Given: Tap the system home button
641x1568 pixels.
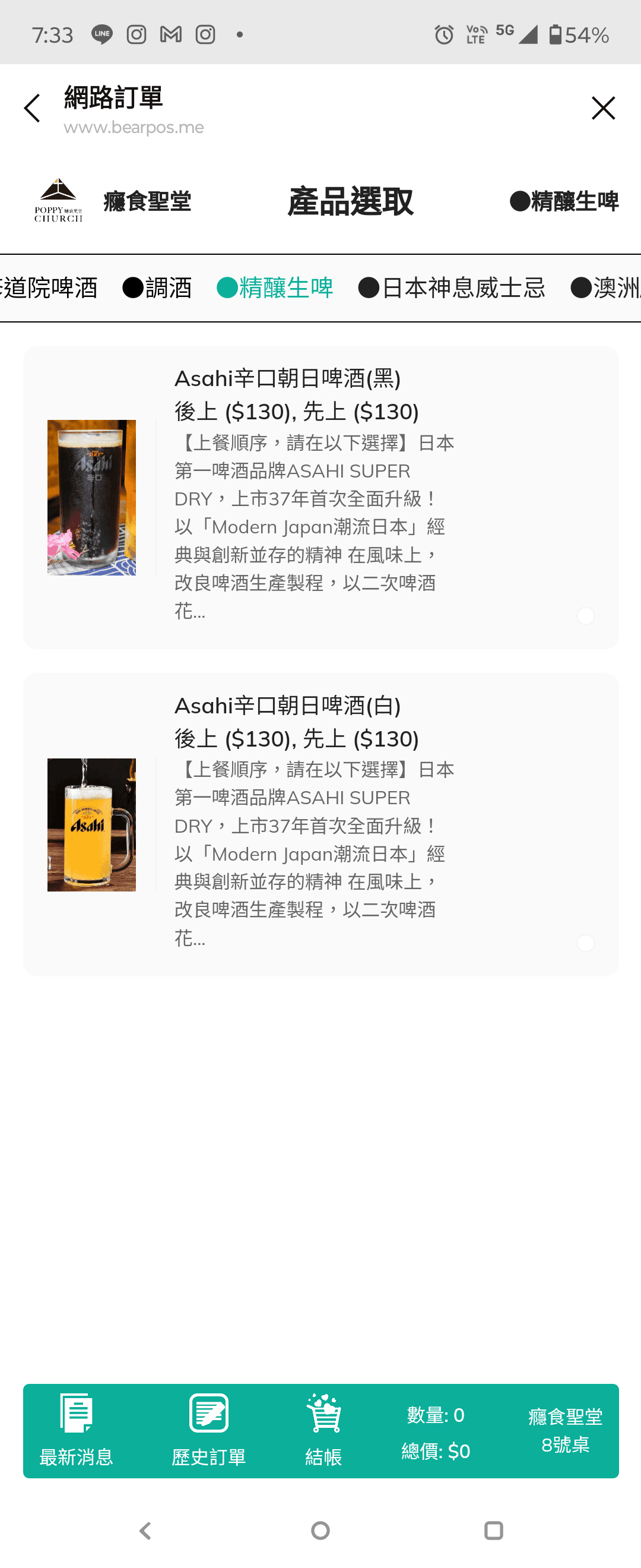Looking at the screenshot, I should 320,1530.
